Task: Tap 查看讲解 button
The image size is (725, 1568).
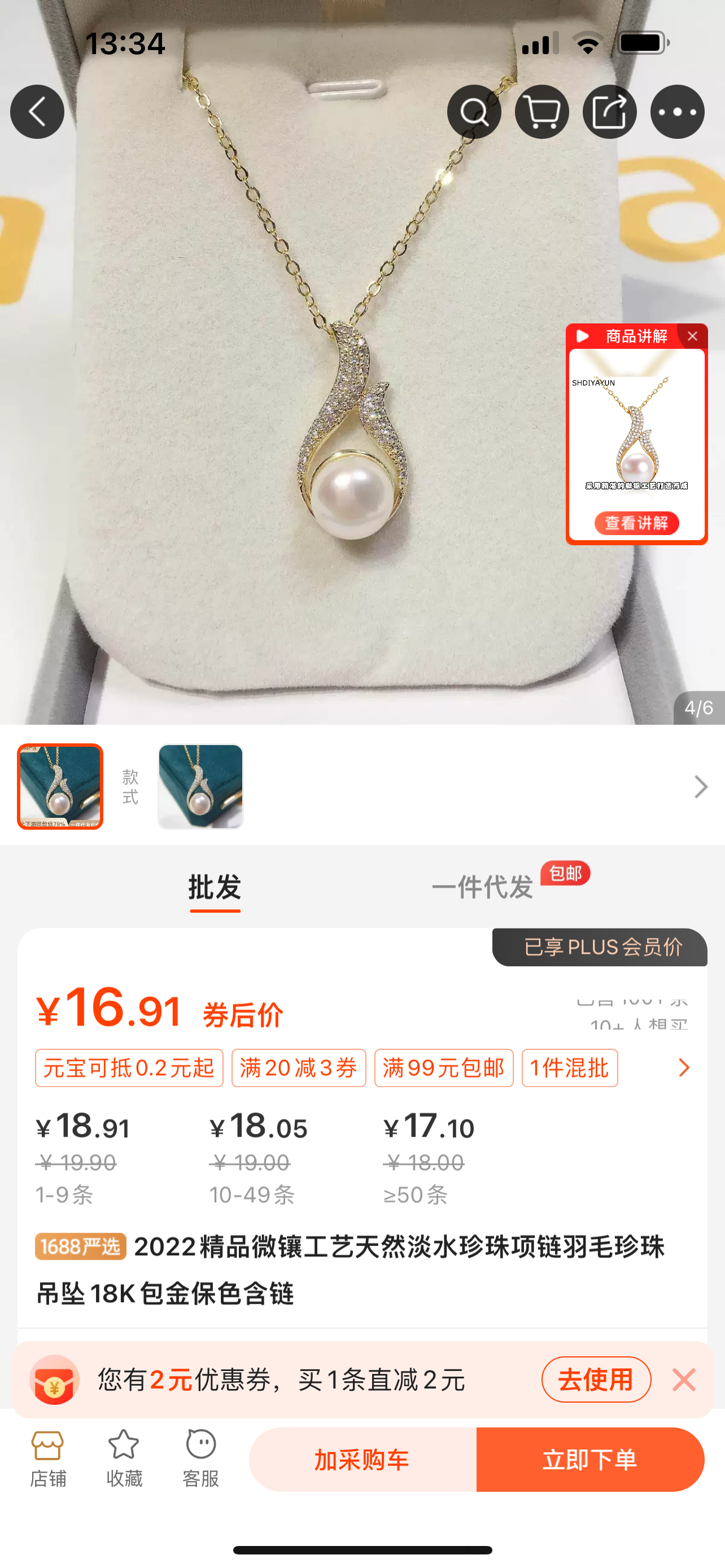Action: [x=636, y=523]
